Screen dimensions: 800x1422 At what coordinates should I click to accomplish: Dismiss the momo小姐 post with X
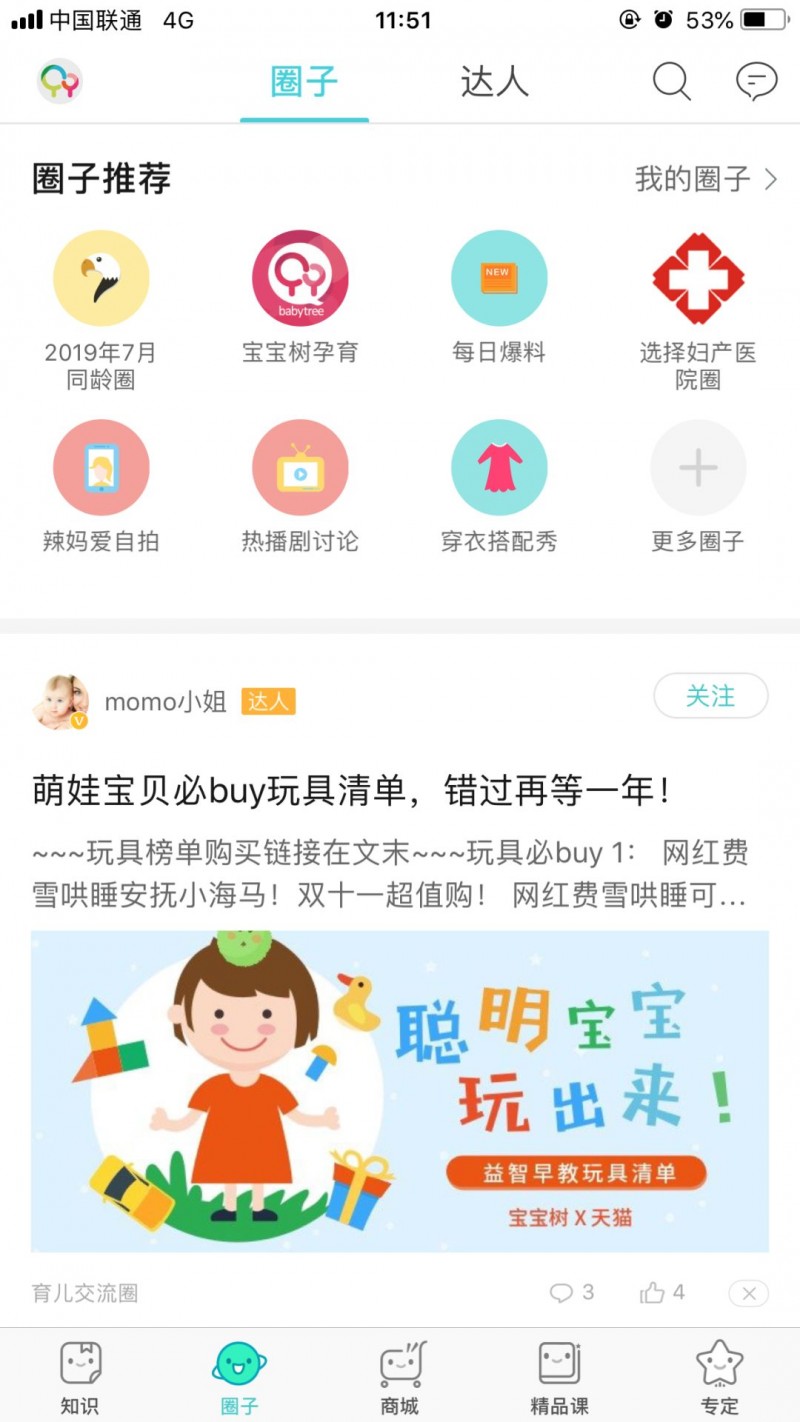tap(748, 1293)
